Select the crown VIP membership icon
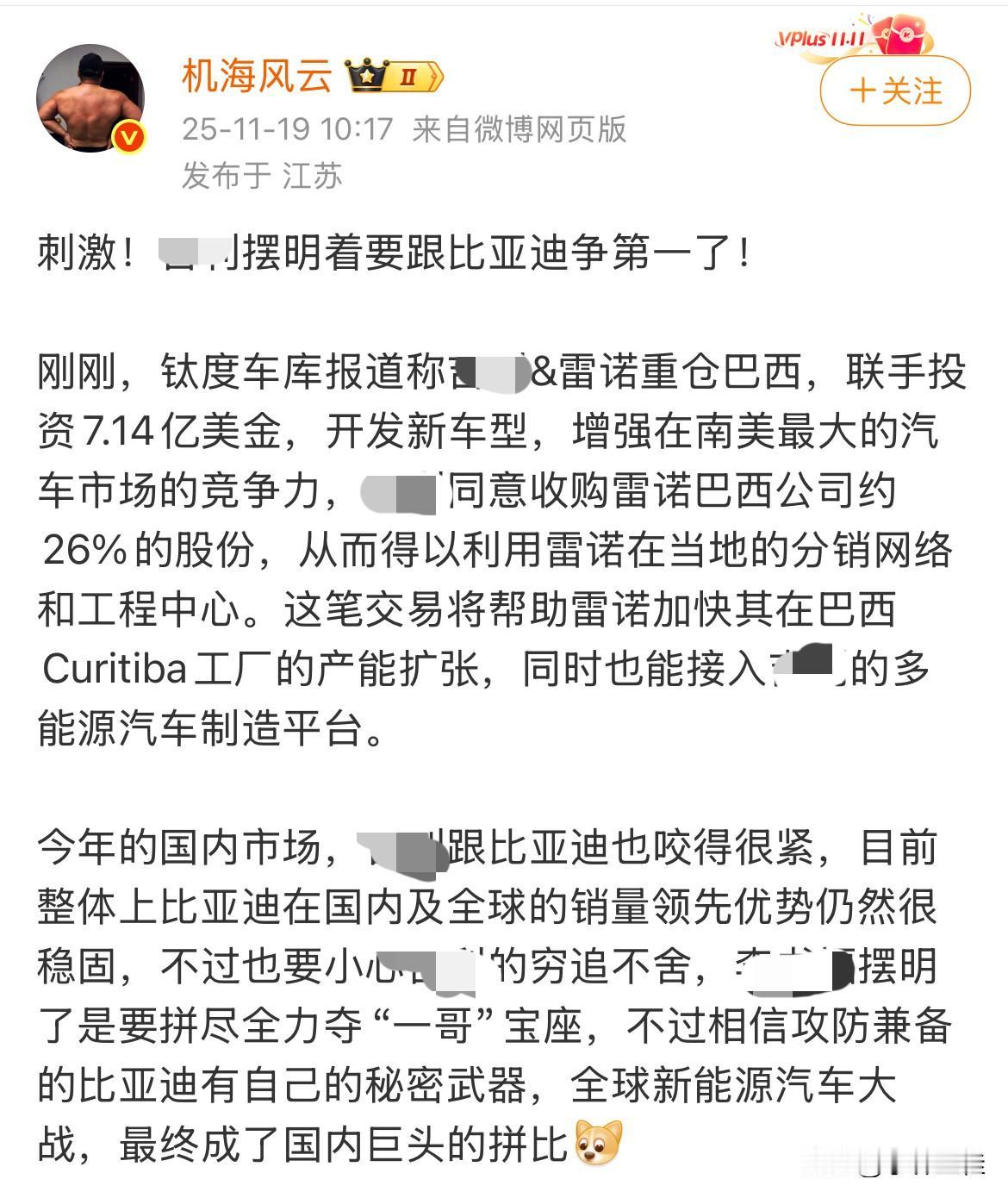The image size is (1008, 1198). coord(369,76)
